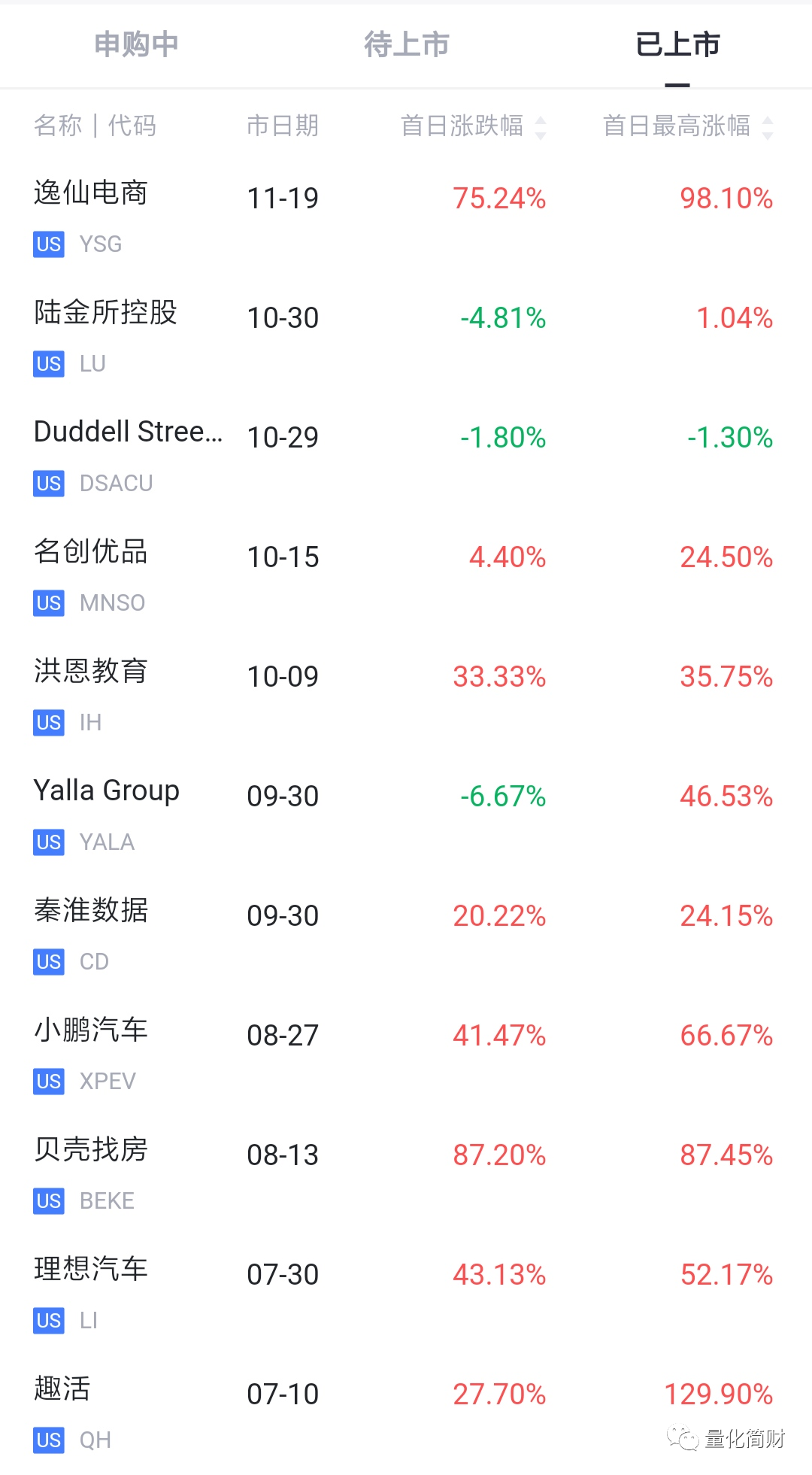Viewport: 812px width, 1475px height.
Task: Sort by 首日涨跌幅 column
Action: (x=474, y=126)
